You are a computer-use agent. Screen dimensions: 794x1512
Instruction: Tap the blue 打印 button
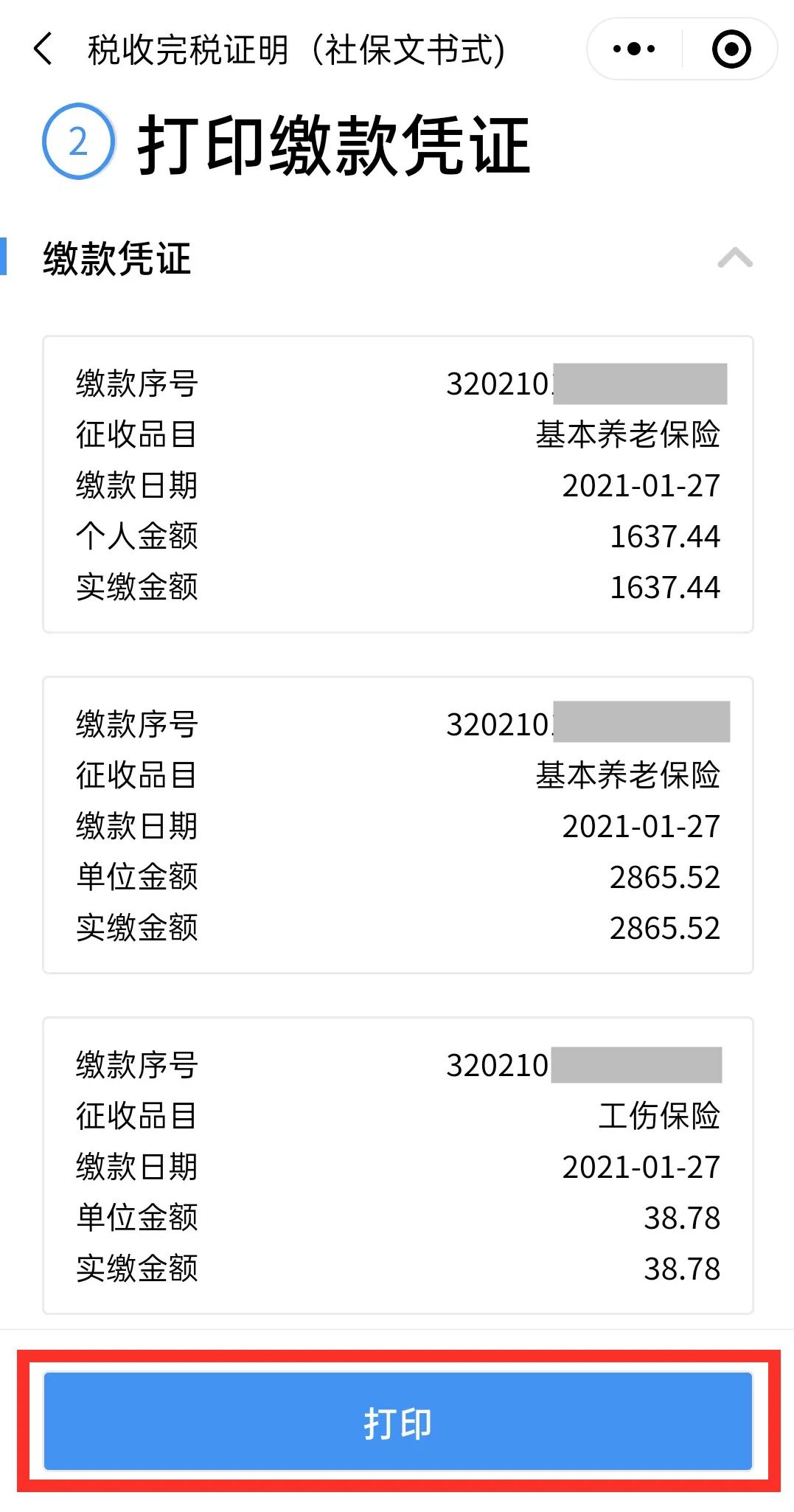point(398,1421)
